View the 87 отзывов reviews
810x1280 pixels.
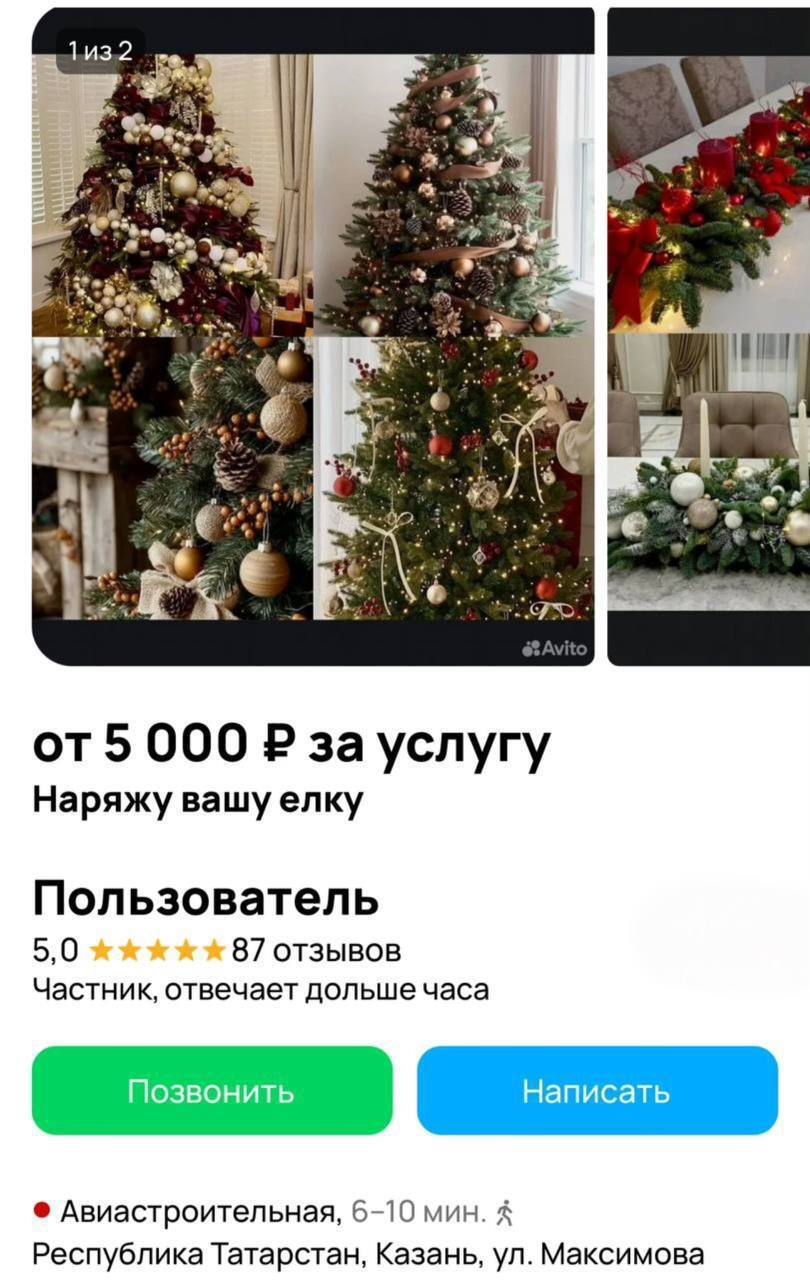click(x=316, y=949)
